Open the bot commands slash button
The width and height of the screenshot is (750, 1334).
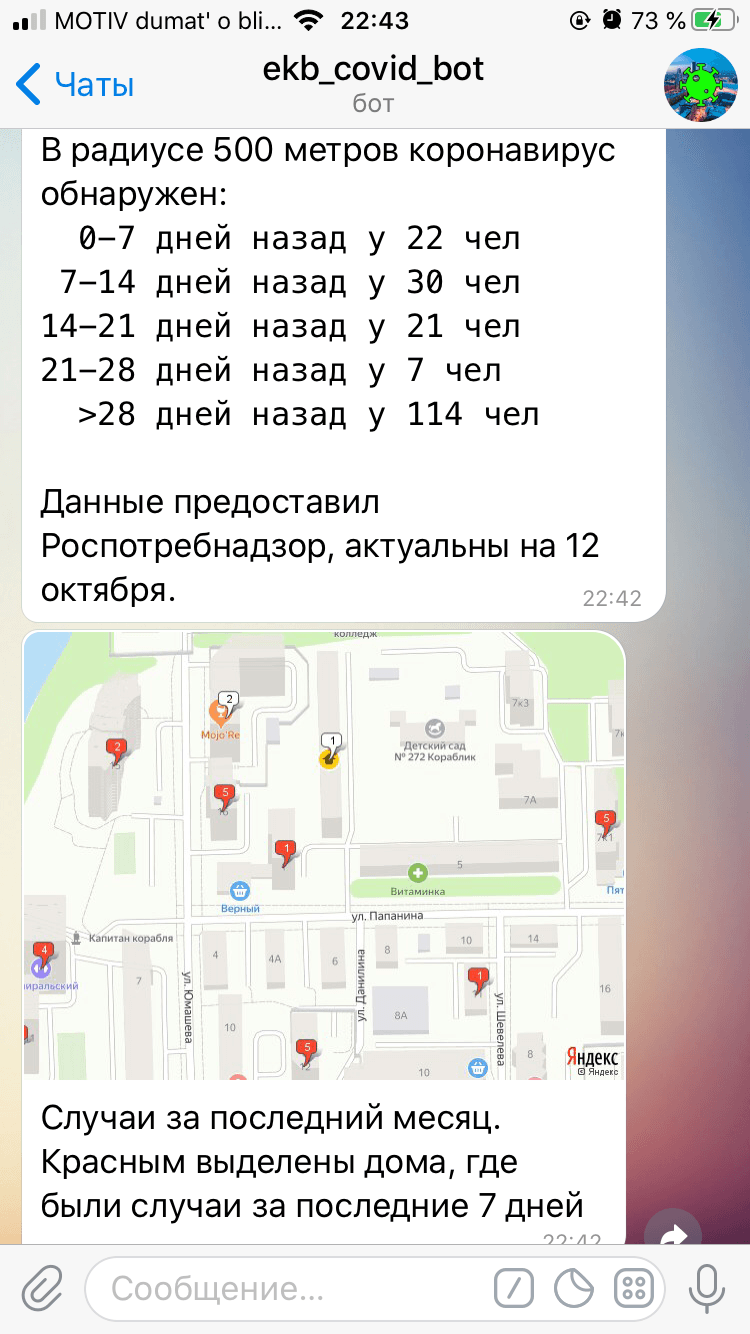514,1289
